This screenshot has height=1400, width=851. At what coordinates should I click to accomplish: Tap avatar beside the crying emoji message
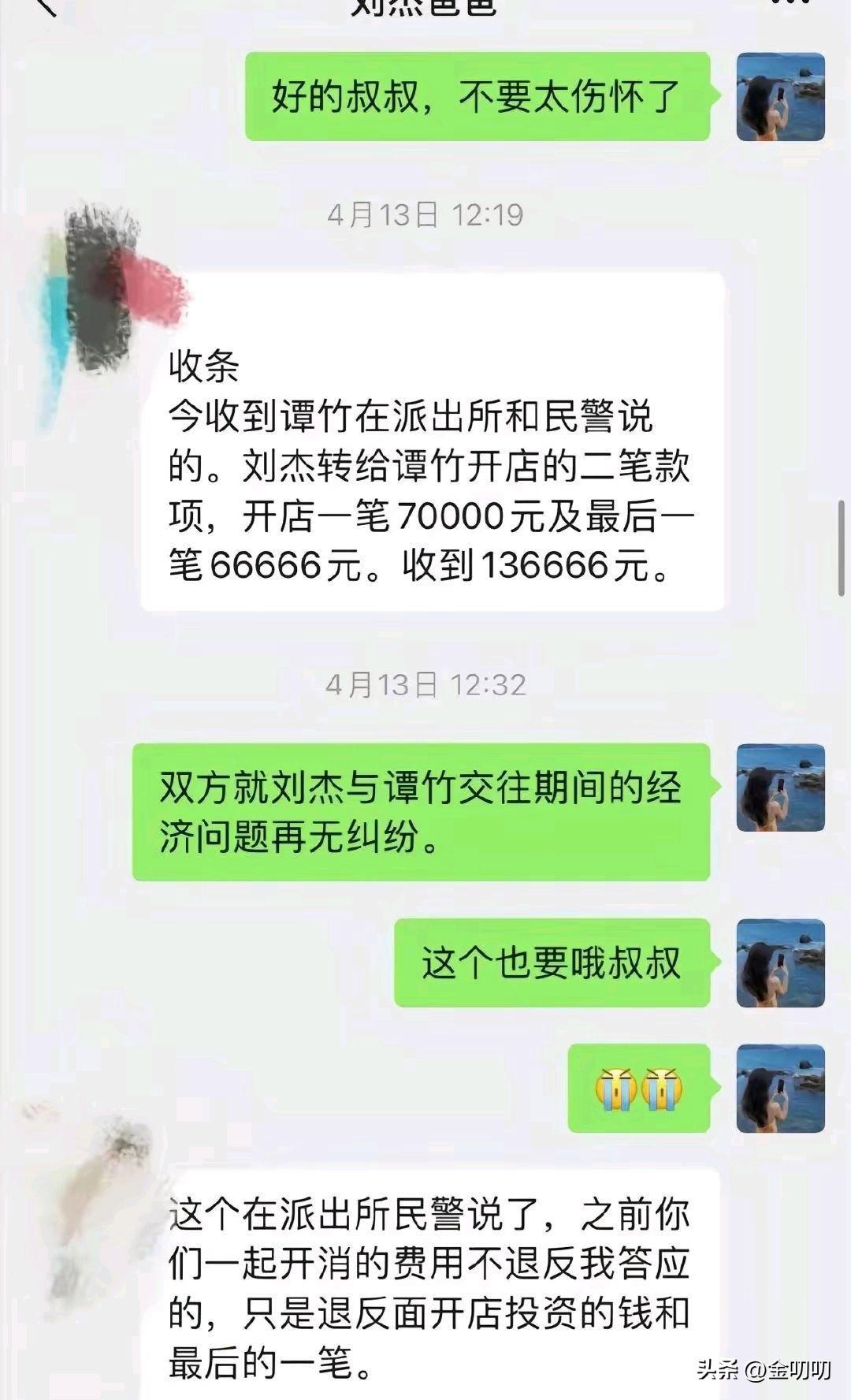pyautogui.click(x=780, y=1089)
